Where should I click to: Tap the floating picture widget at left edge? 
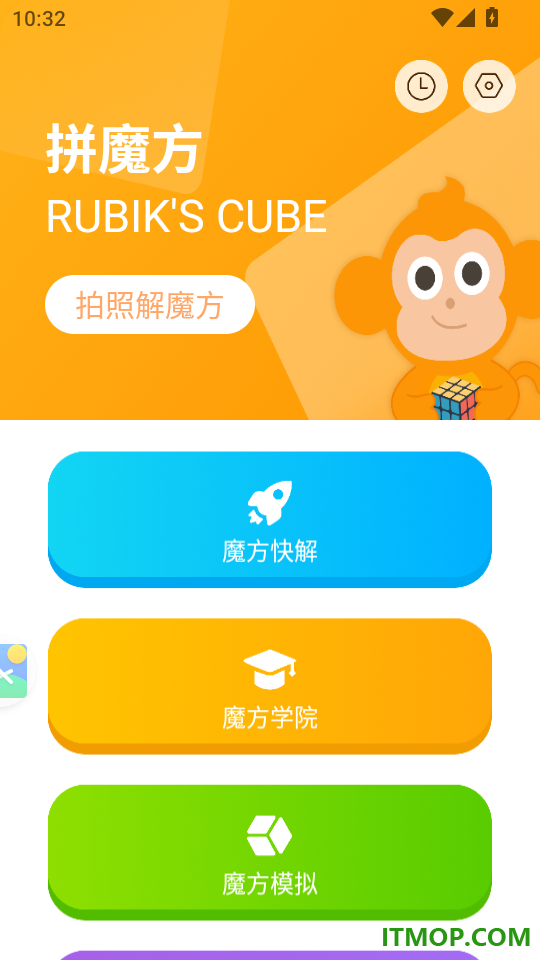(x=13, y=671)
